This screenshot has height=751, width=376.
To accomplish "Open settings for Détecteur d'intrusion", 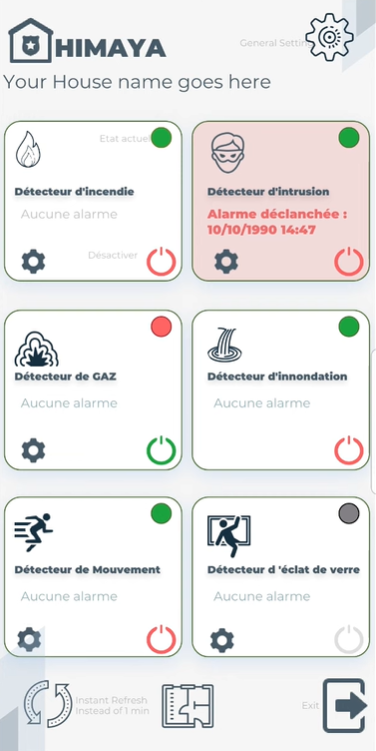I will [x=226, y=262].
